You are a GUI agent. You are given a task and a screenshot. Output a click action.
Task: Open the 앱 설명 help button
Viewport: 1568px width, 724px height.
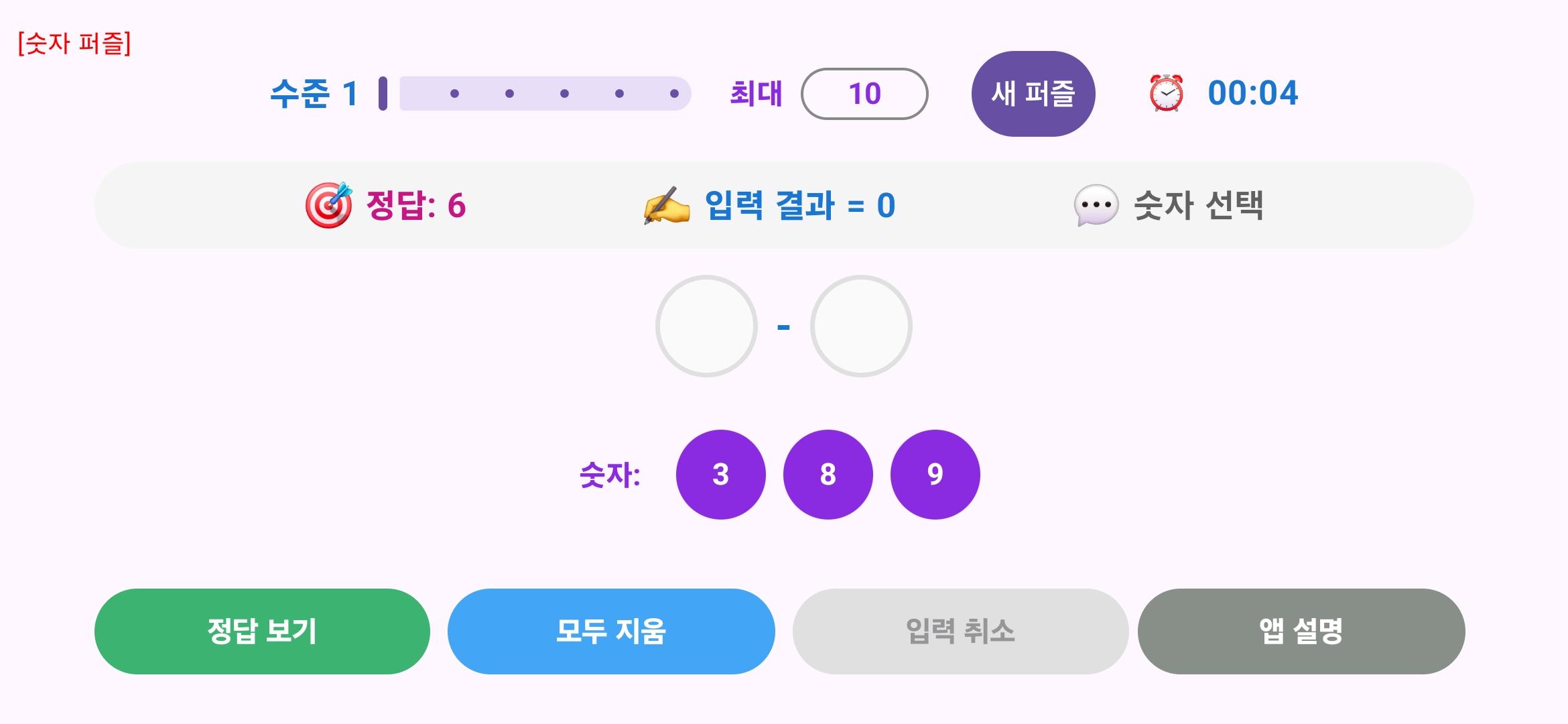(x=1301, y=631)
